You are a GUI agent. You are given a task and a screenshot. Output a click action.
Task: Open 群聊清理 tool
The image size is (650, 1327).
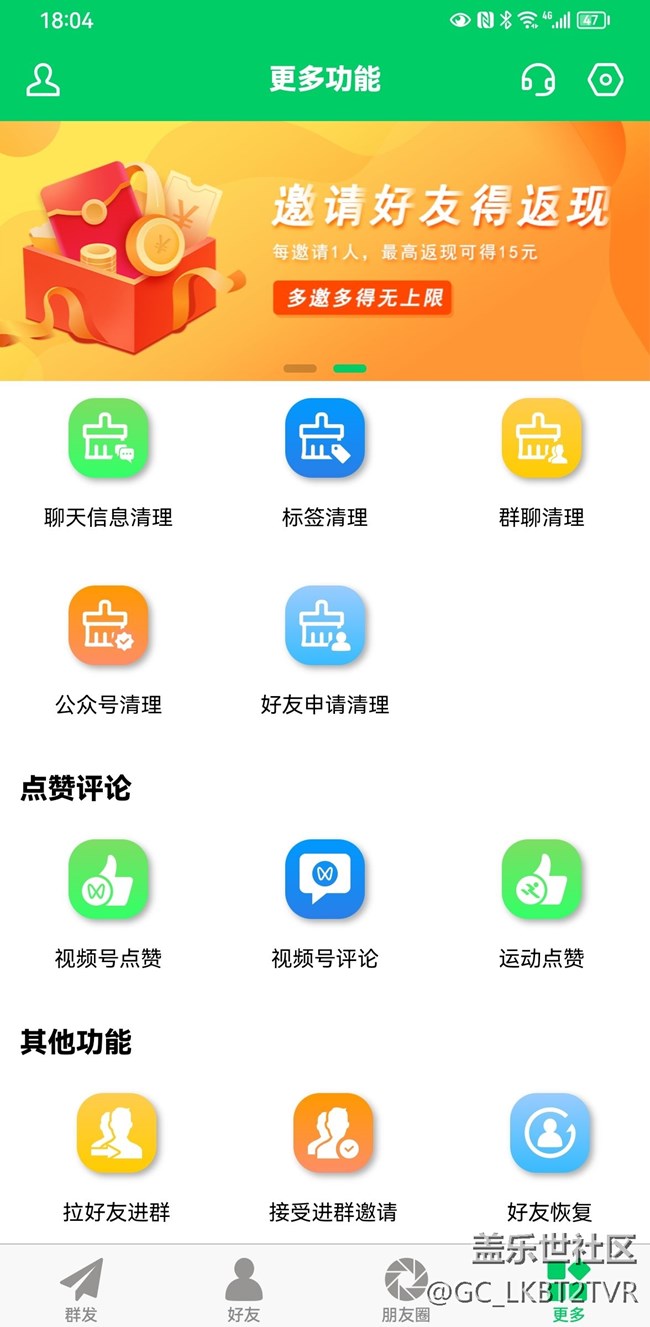coord(541,439)
